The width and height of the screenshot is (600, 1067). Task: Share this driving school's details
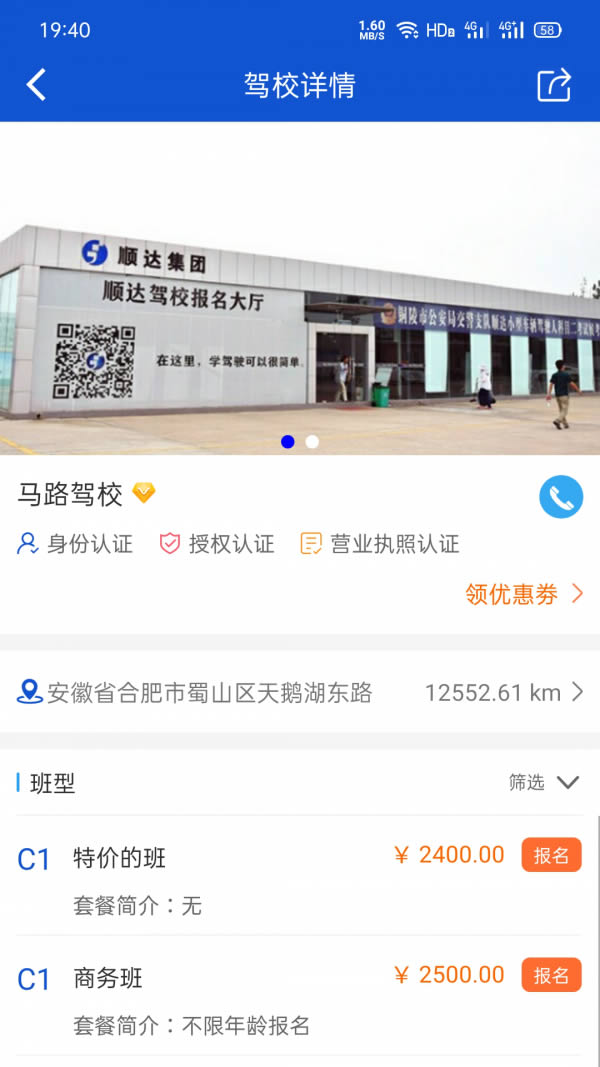pos(554,85)
